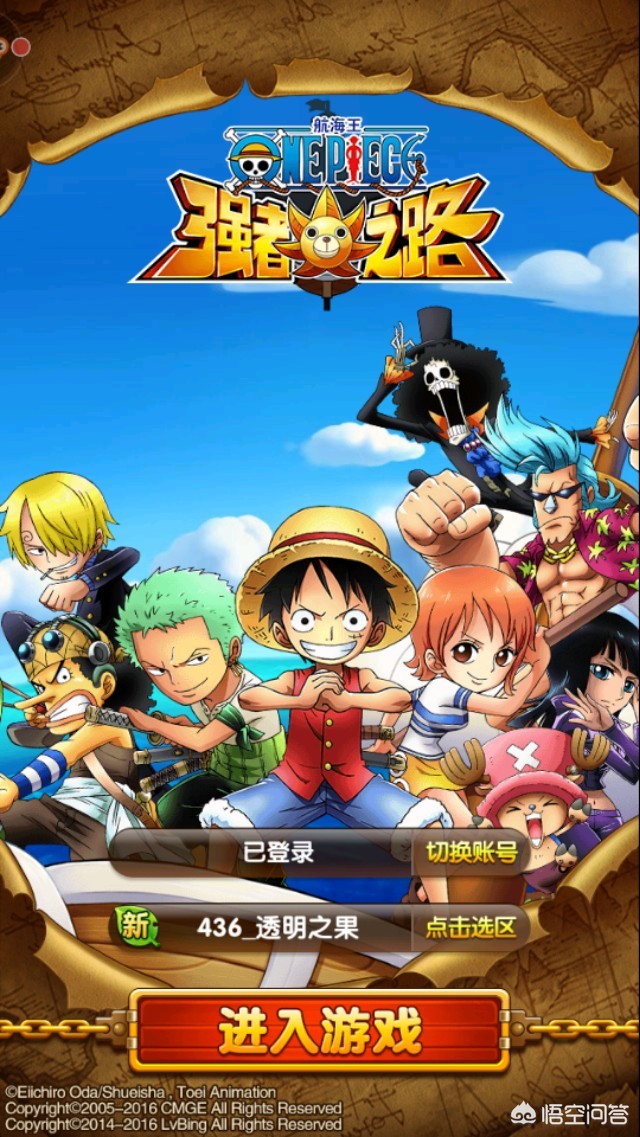Tap 进入游戏 to enter the game
Image resolution: width=640 pixels, height=1137 pixels.
[x=320, y=1030]
